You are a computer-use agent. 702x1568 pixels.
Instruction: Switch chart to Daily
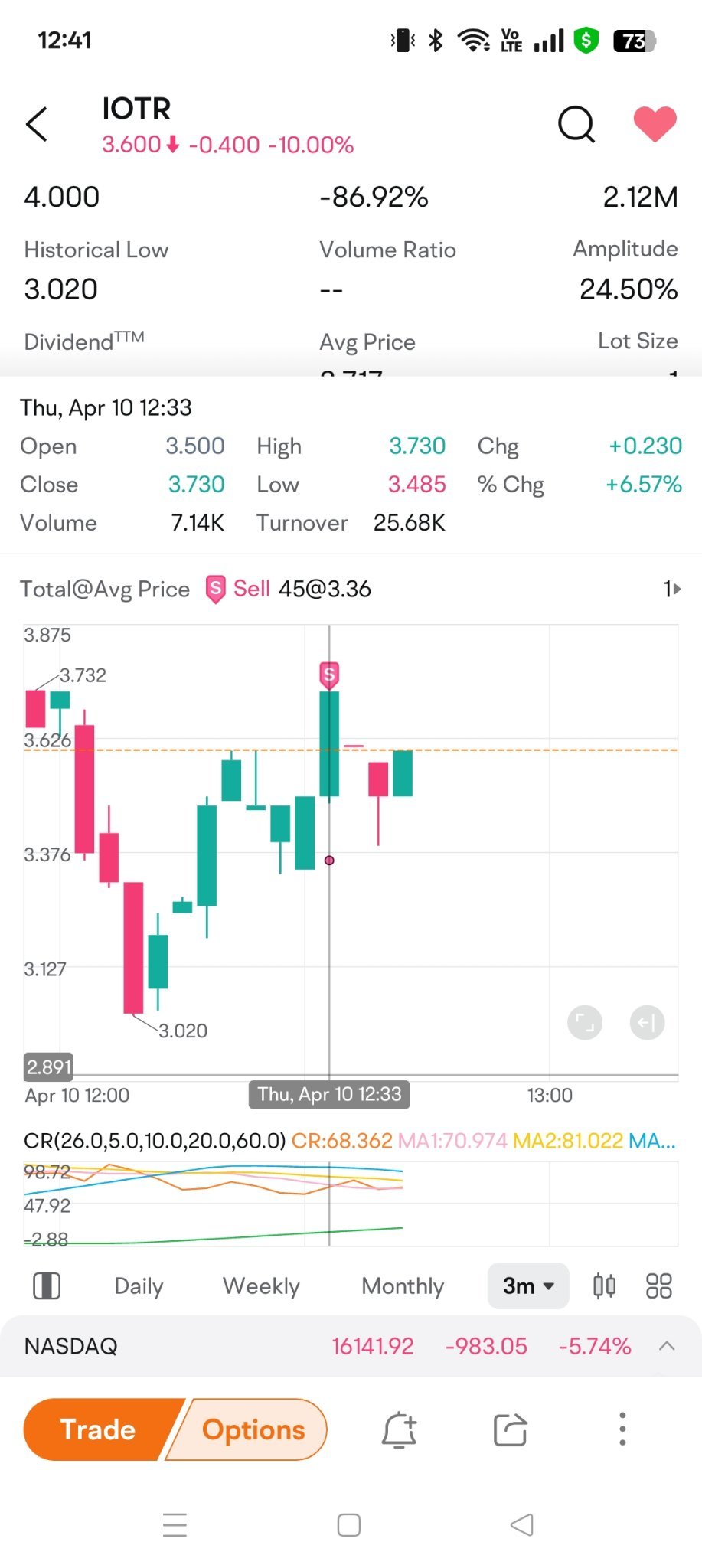tap(139, 1285)
